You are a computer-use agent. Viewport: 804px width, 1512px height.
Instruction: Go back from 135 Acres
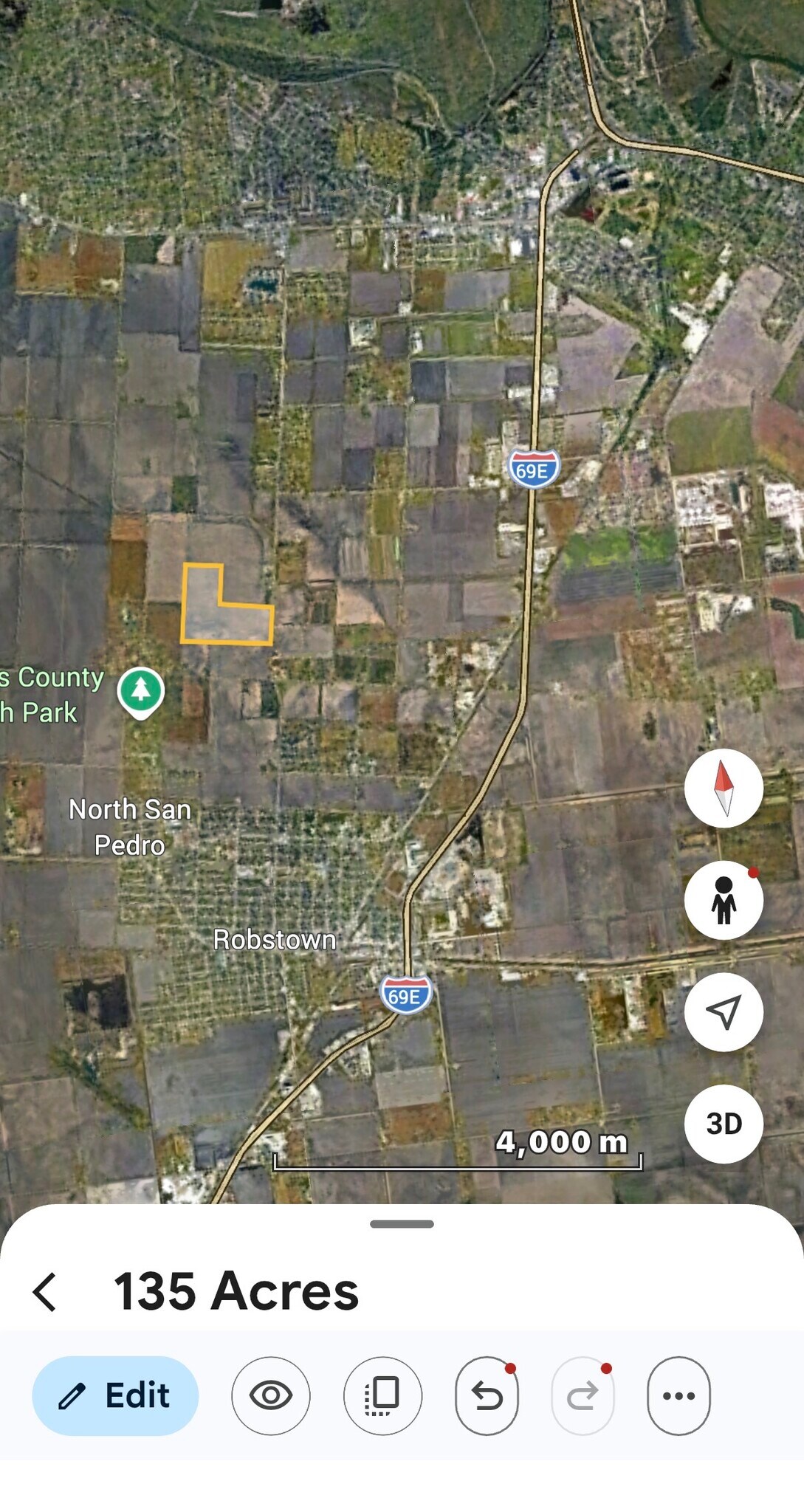(x=45, y=1292)
